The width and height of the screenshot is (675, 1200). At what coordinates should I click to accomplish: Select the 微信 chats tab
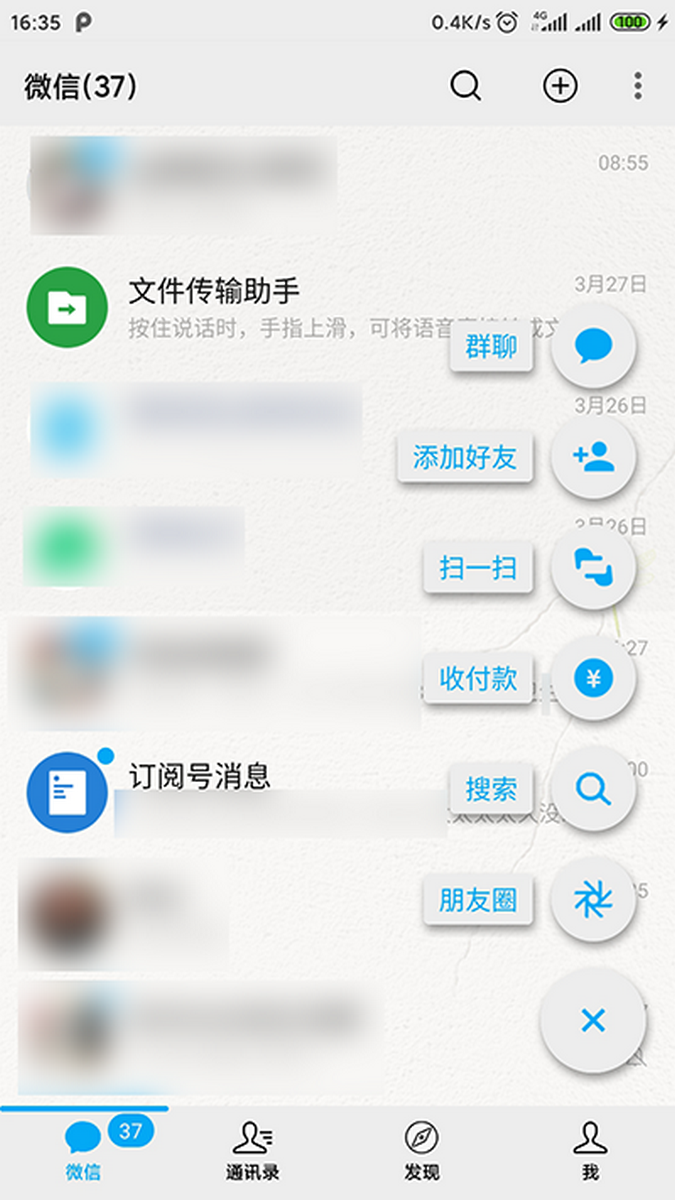(x=84, y=1150)
